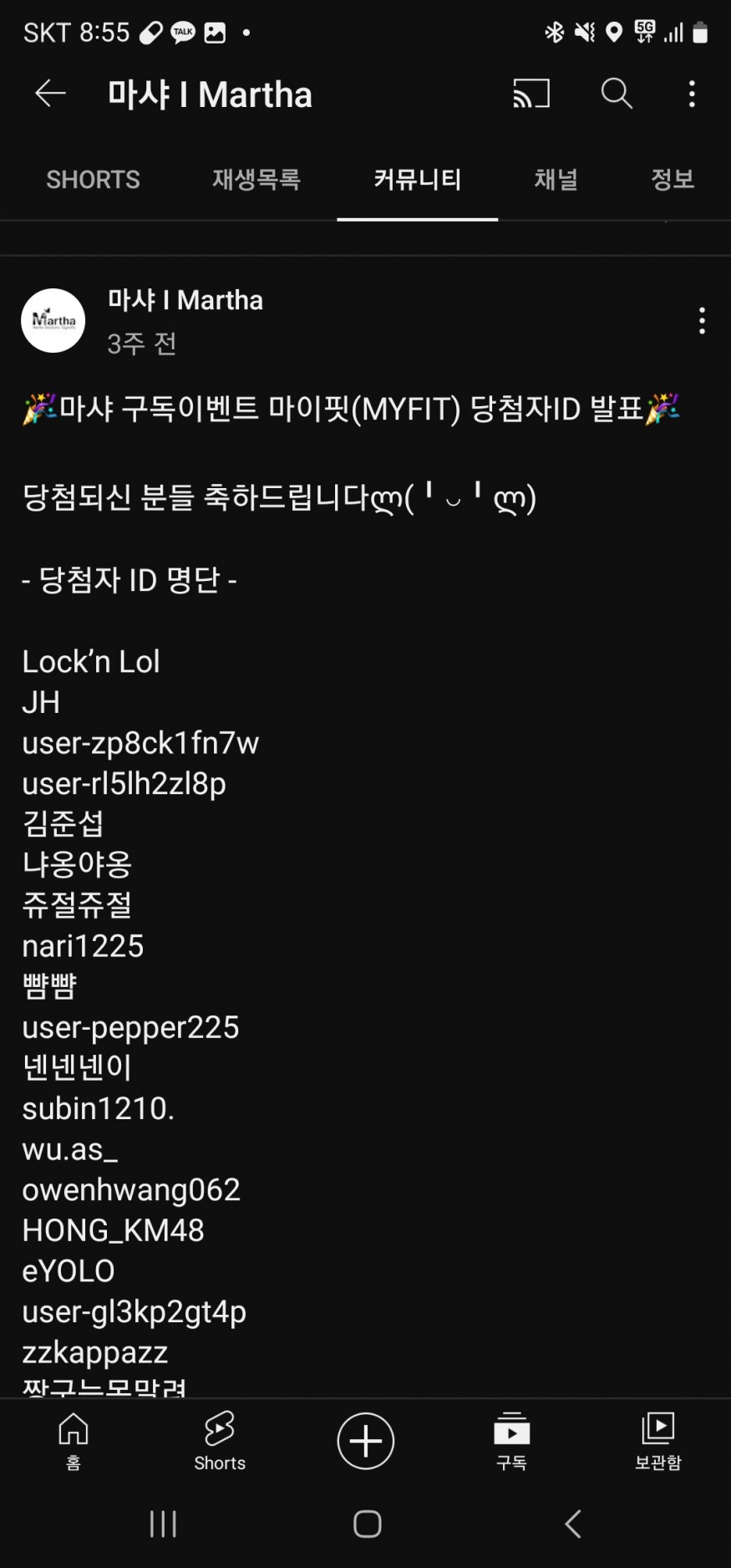Open the app bar overflow menu
Screen dimensions: 731x1568
(692, 94)
